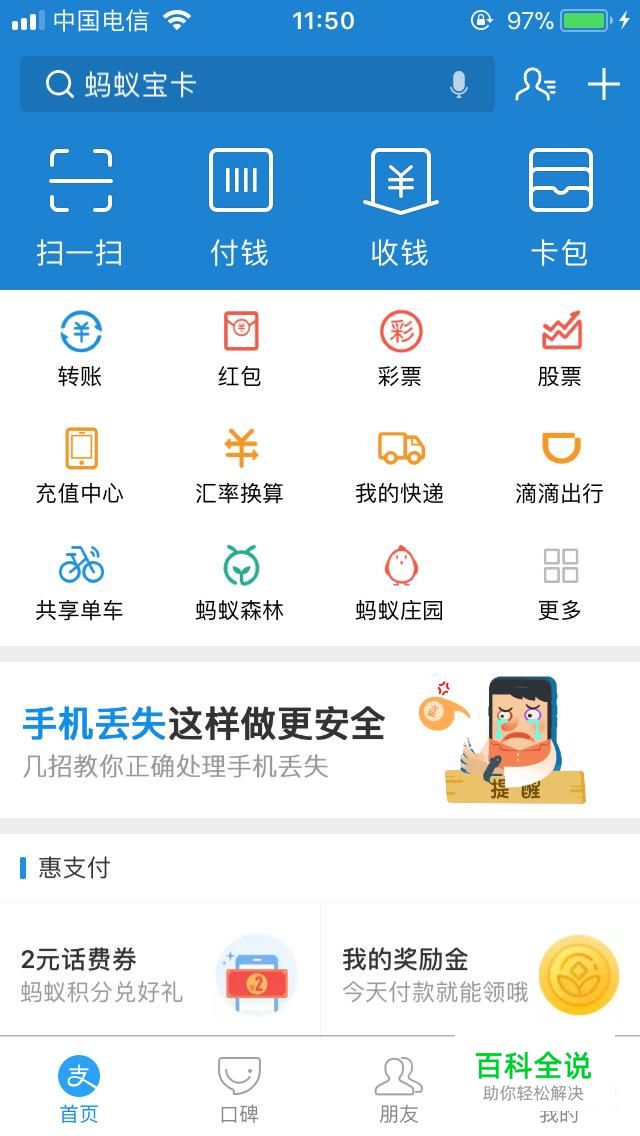Open 付钱 payment code

click(240, 205)
